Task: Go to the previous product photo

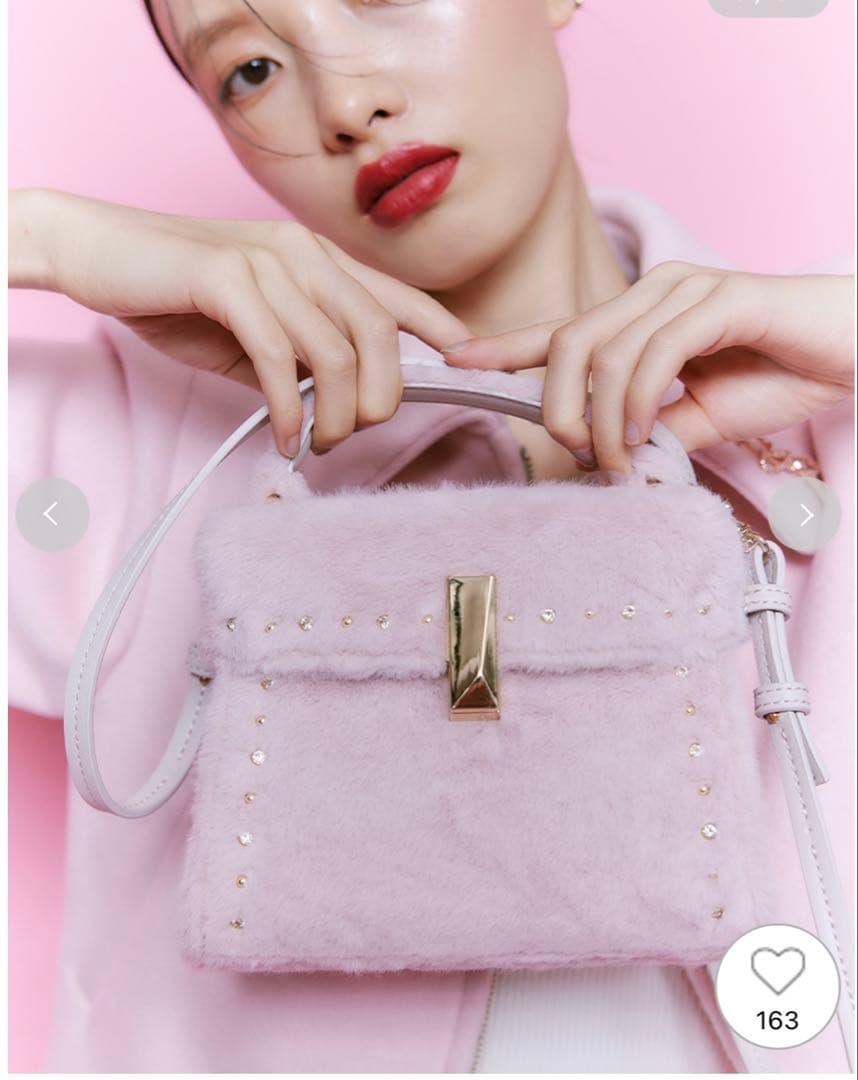Action: pos(52,514)
